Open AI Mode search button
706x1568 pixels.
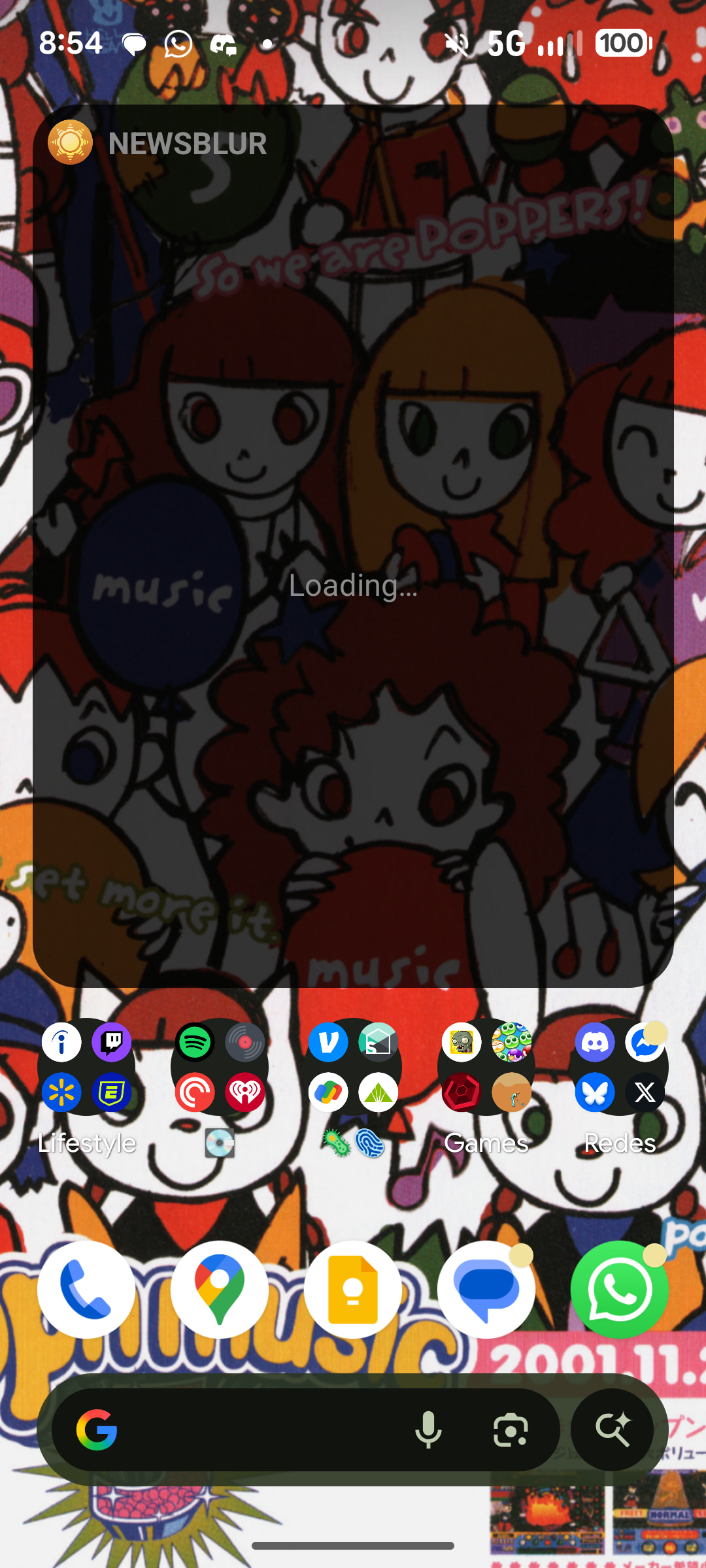613,1429
